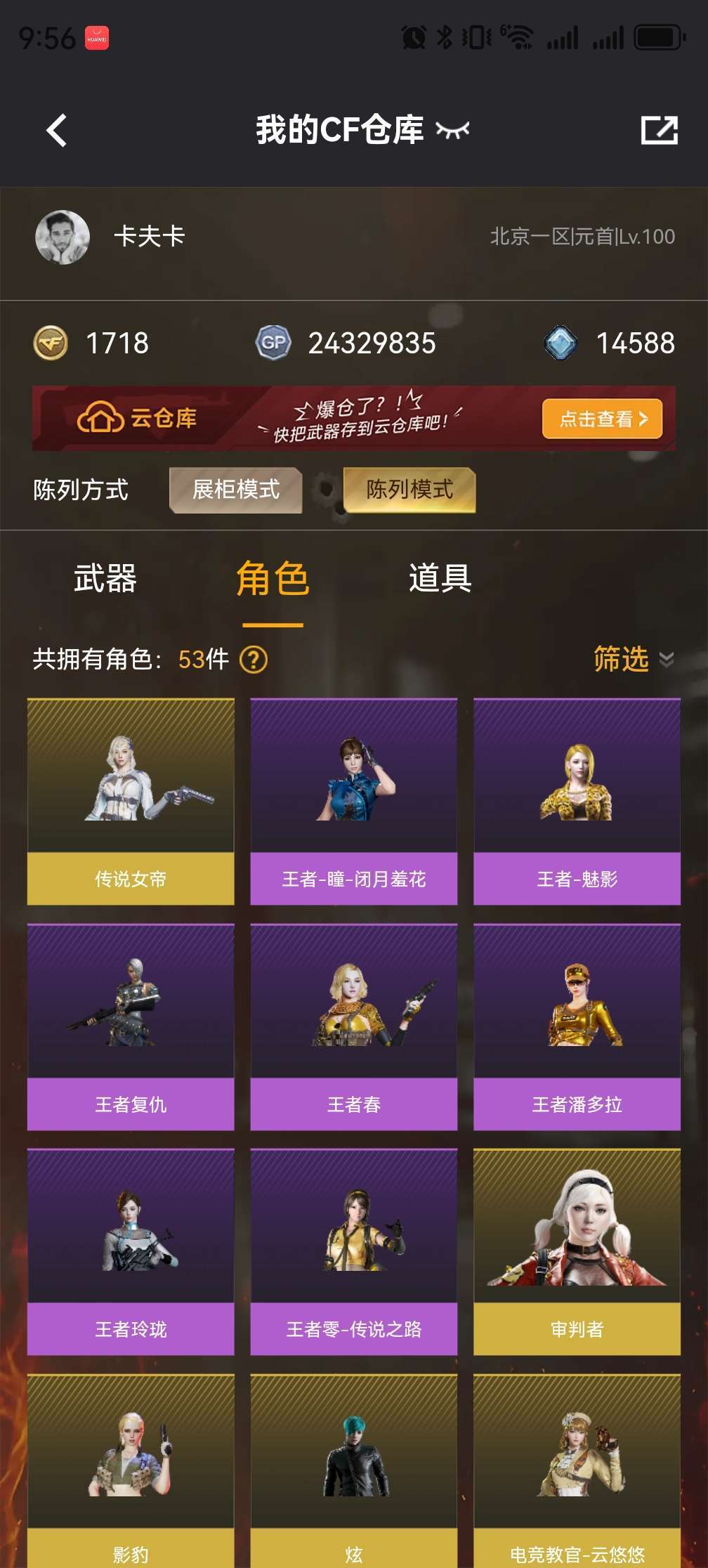Open the 王者复仇 character card
The height and width of the screenshot is (1568, 708).
[x=131, y=1027]
